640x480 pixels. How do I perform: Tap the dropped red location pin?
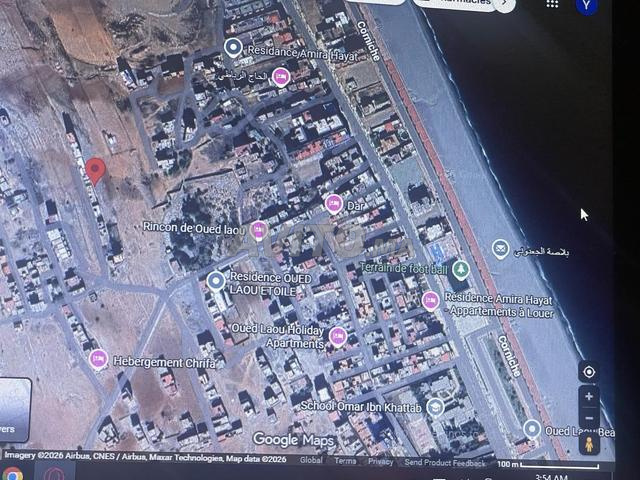coord(95,170)
